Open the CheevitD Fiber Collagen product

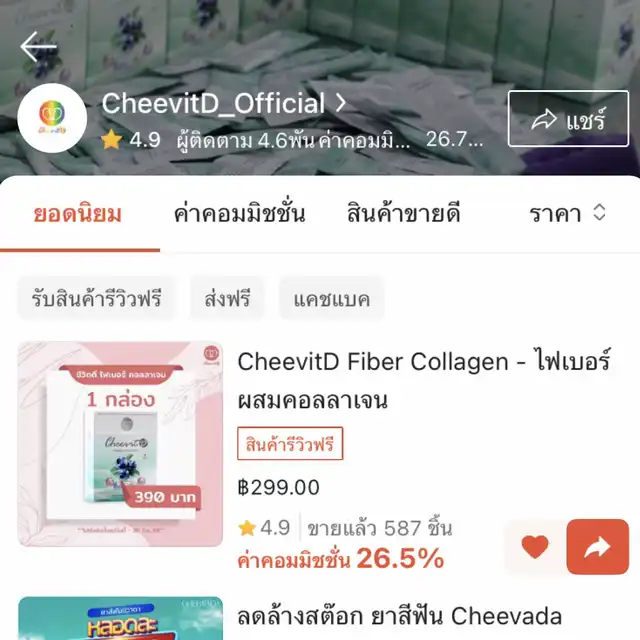[424, 380]
